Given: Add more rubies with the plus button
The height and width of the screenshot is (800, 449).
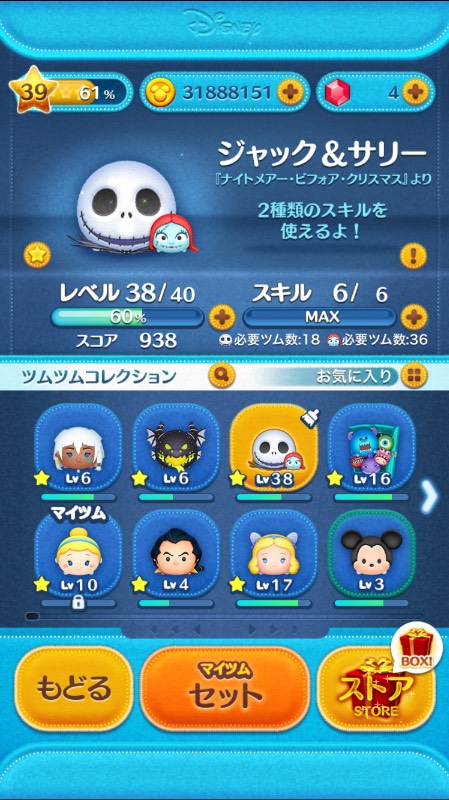Looking at the screenshot, I should [x=415, y=92].
